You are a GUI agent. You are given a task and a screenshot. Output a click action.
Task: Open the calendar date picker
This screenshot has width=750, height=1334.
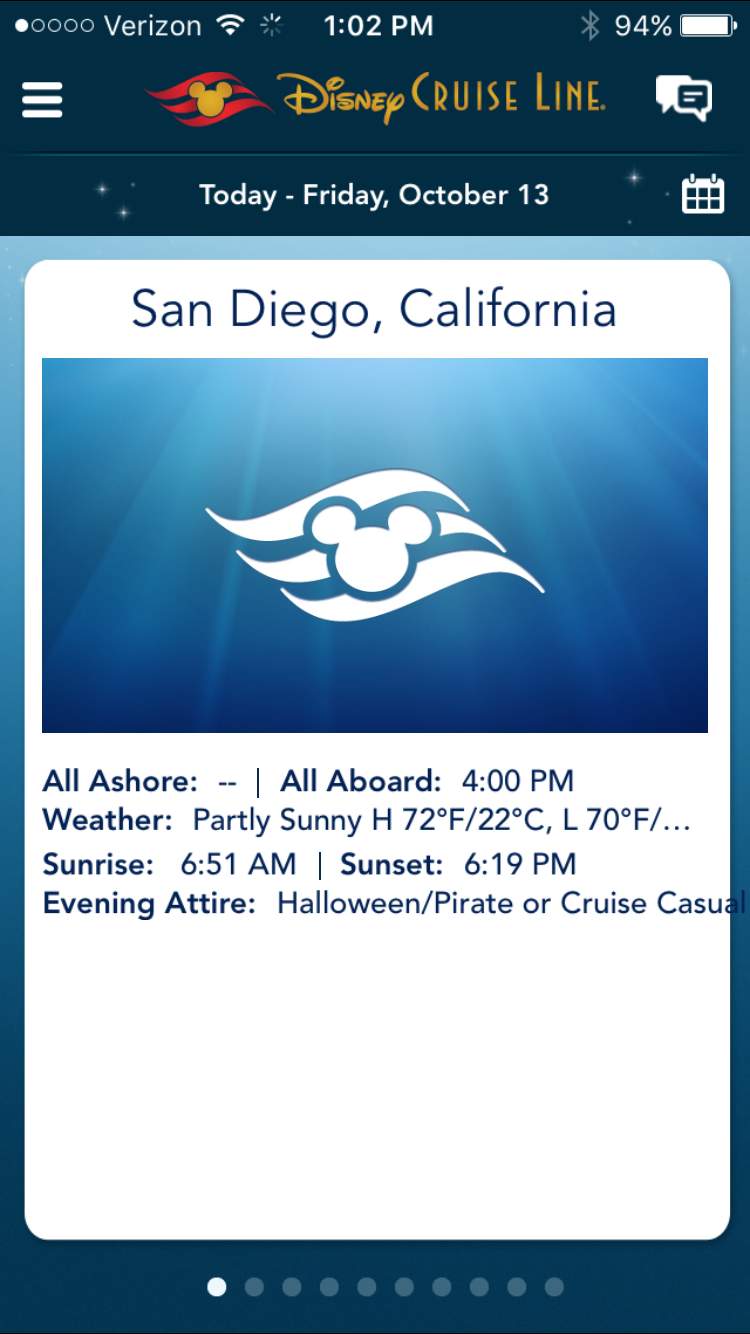tap(702, 194)
